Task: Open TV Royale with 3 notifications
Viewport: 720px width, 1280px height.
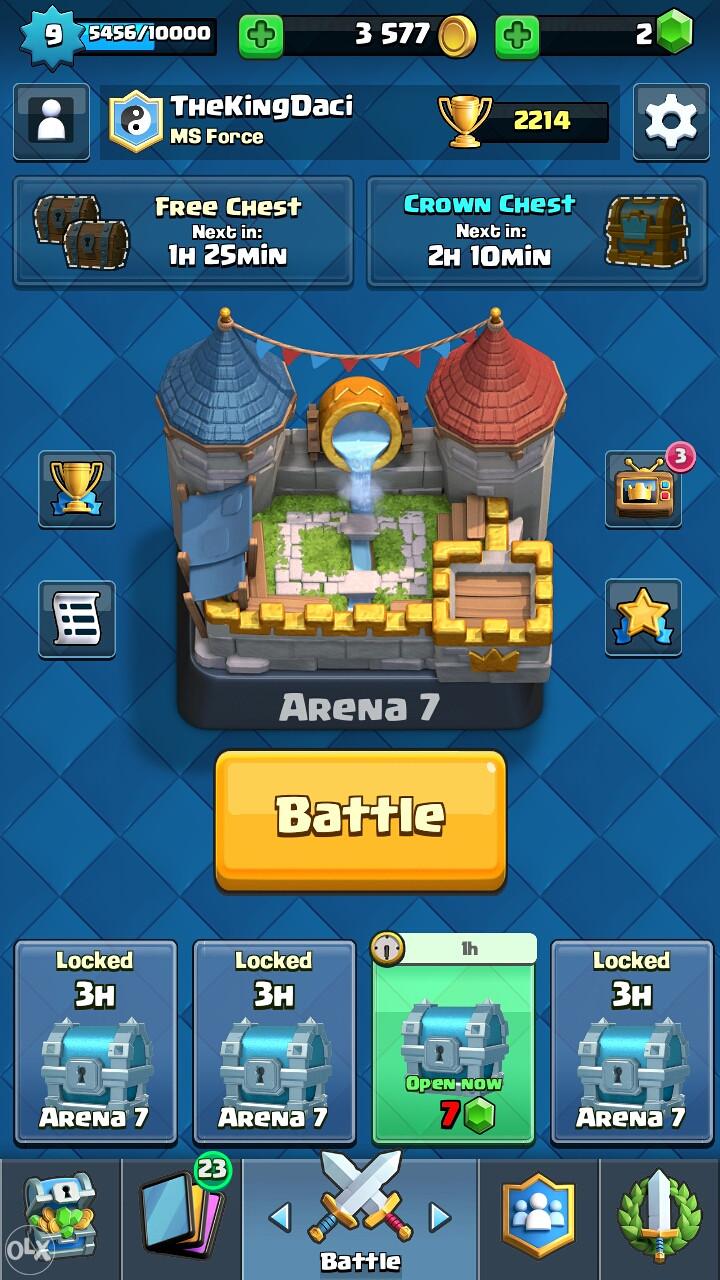Action: pos(643,489)
